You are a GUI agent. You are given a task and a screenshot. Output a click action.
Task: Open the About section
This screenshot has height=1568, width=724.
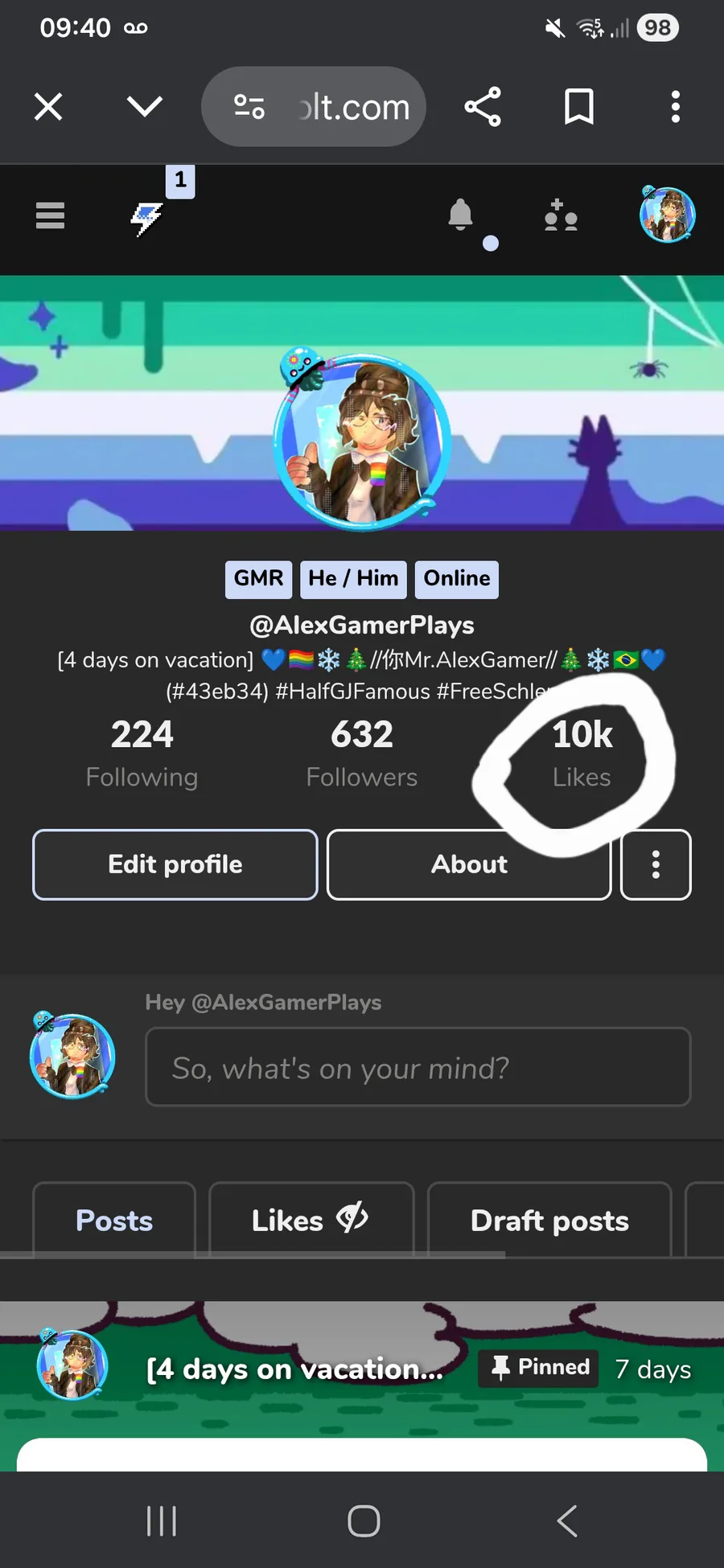coord(469,864)
